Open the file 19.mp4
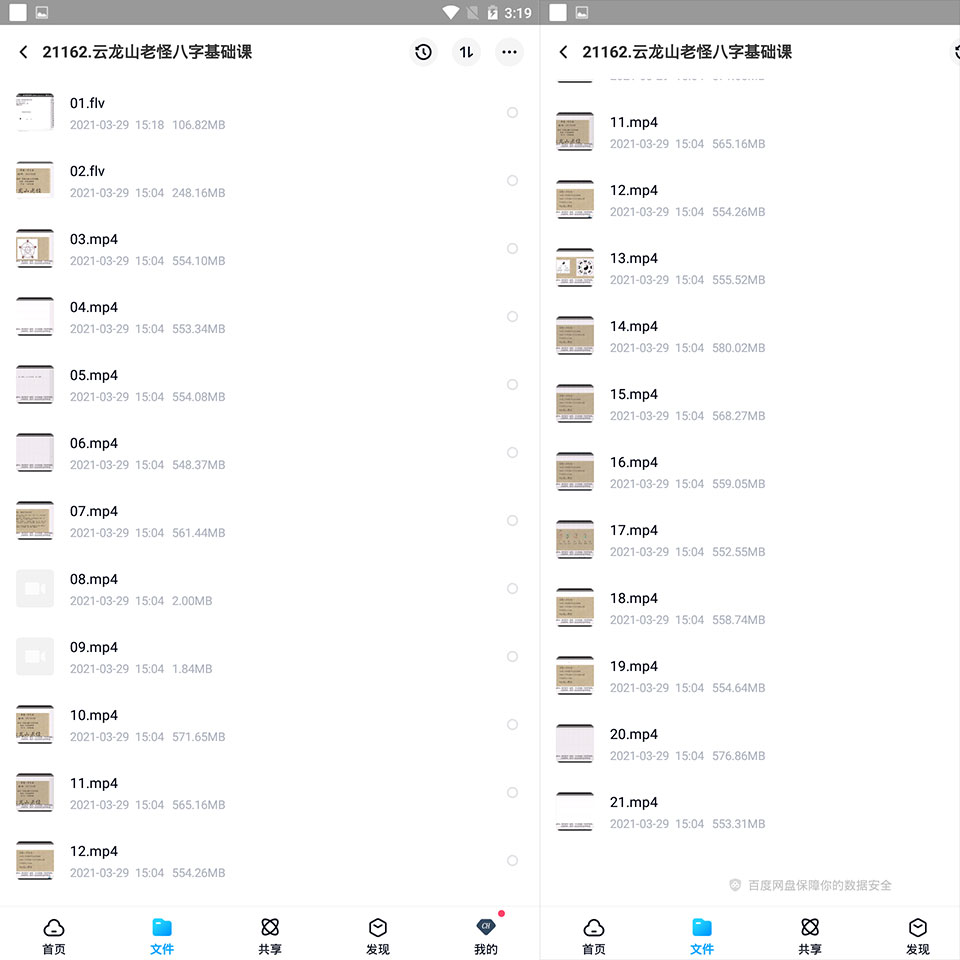960x960 pixels. (750, 676)
